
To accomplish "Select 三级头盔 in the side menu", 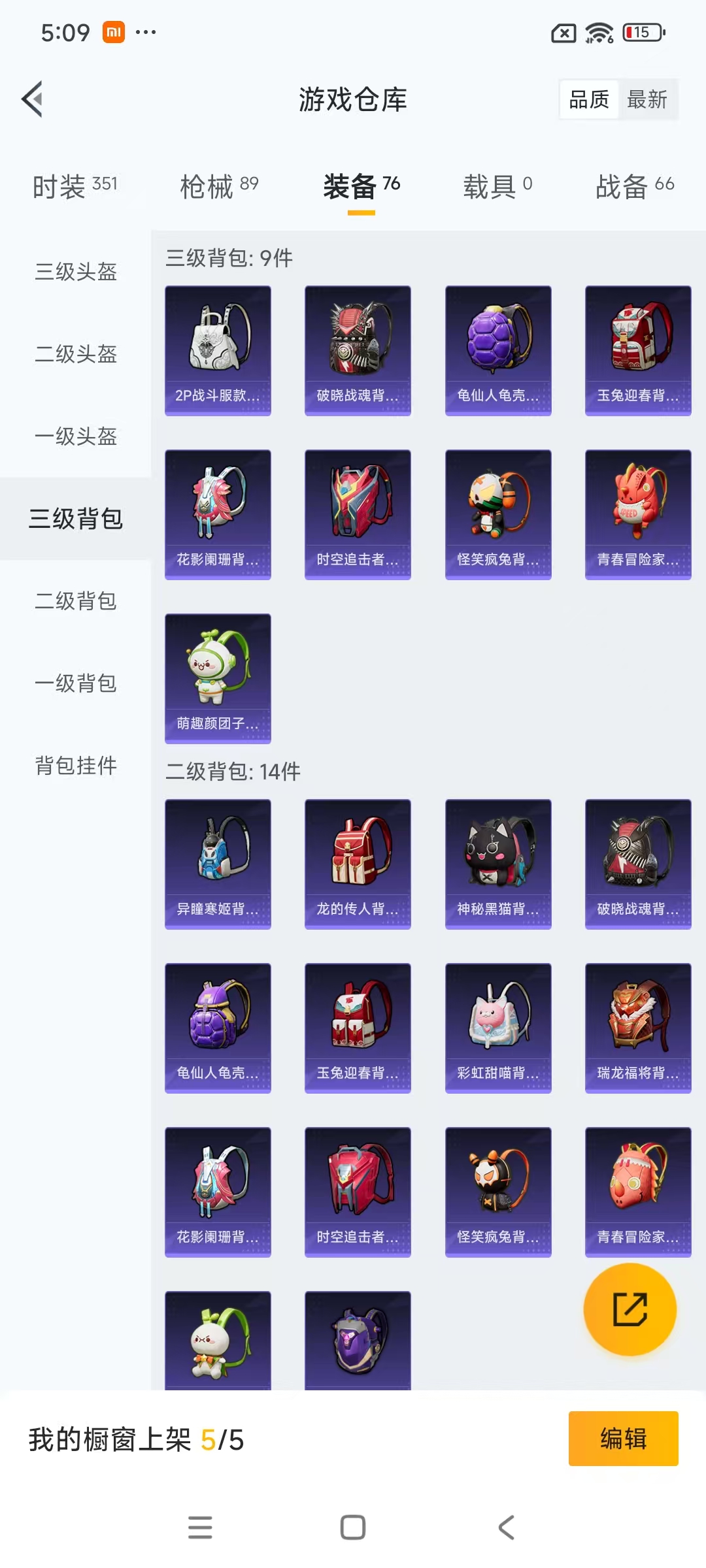I will point(76,271).
